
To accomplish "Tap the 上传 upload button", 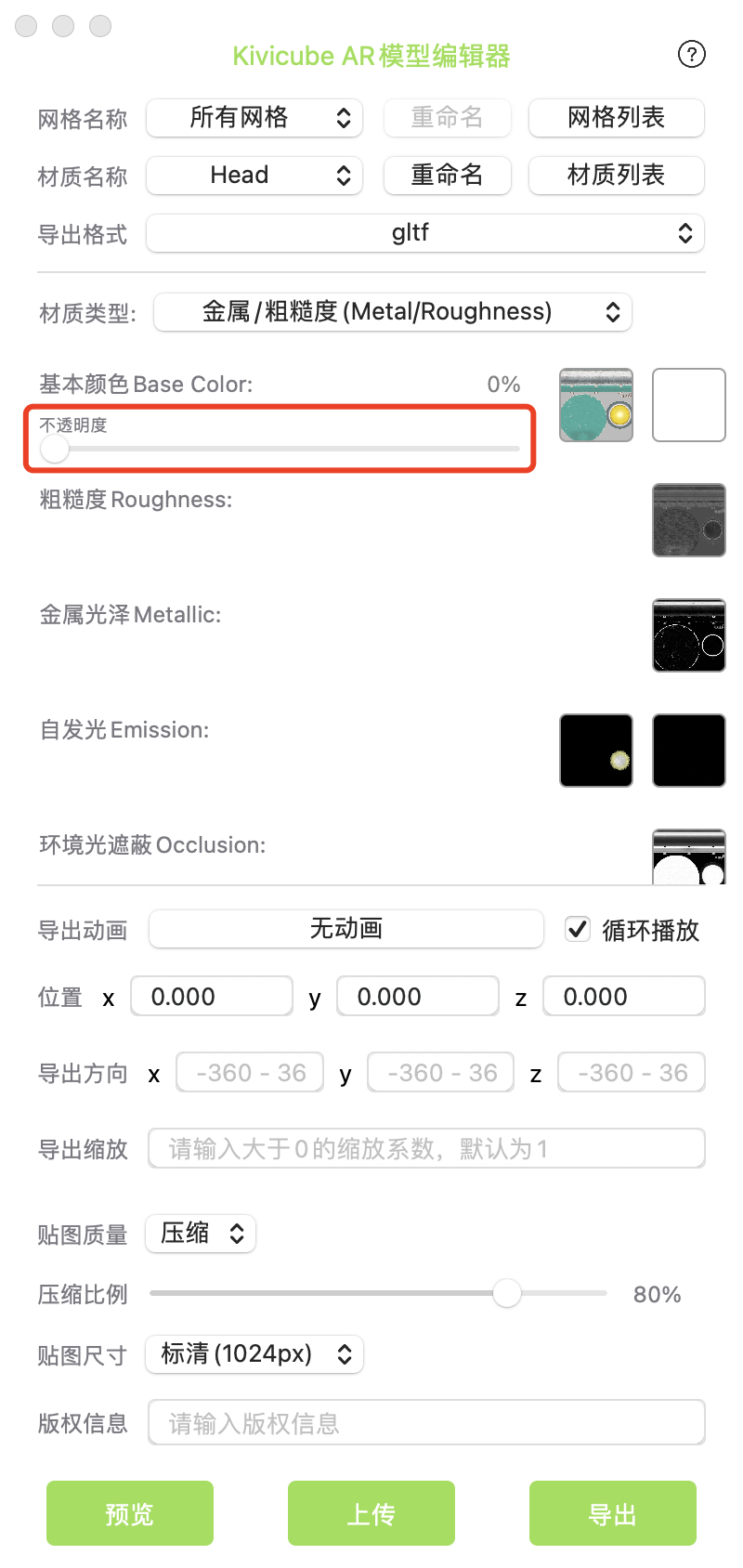I will 371,1513.
